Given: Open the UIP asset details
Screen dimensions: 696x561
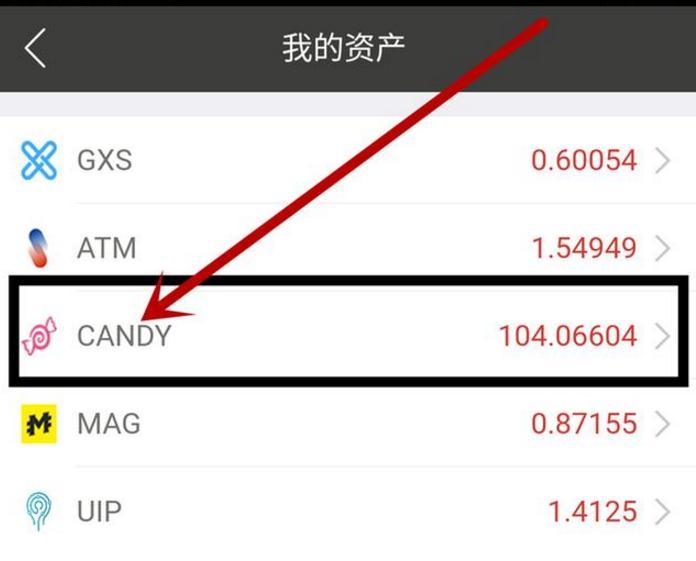Looking at the screenshot, I should (347, 512).
